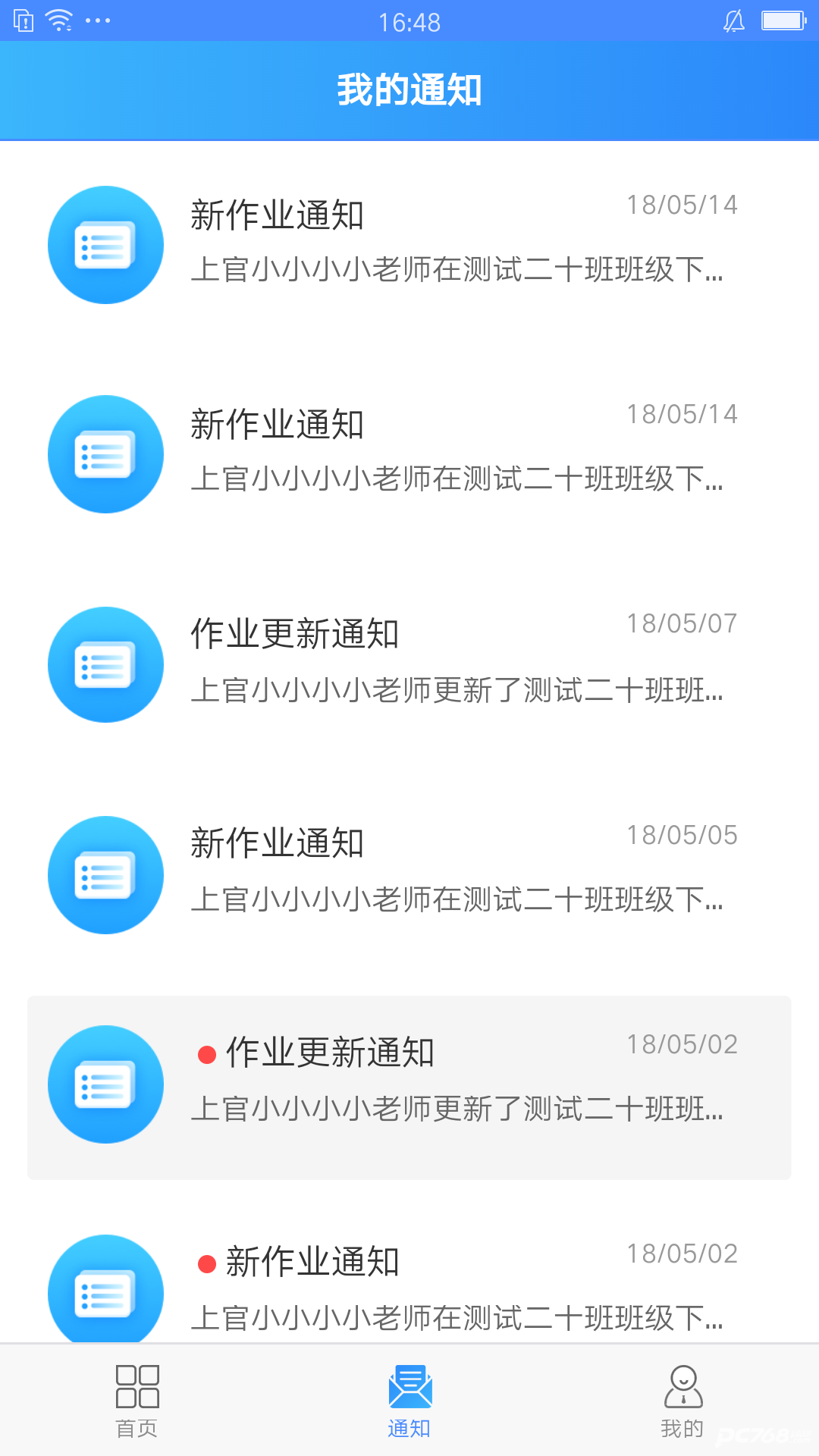
Task: Tap the highlighted 作业更新通知 message icon
Action: tap(105, 1085)
